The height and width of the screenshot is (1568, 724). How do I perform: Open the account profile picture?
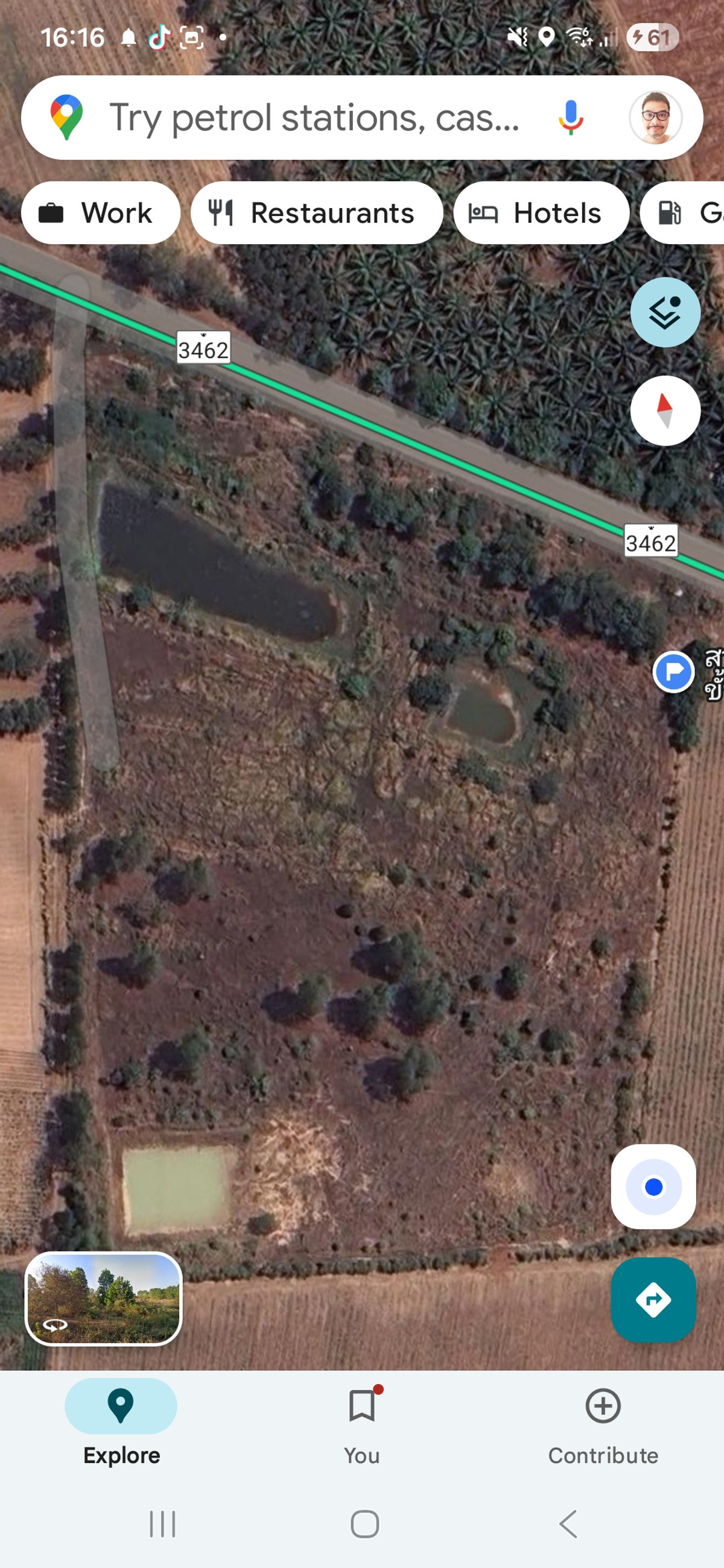click(655, 118)
